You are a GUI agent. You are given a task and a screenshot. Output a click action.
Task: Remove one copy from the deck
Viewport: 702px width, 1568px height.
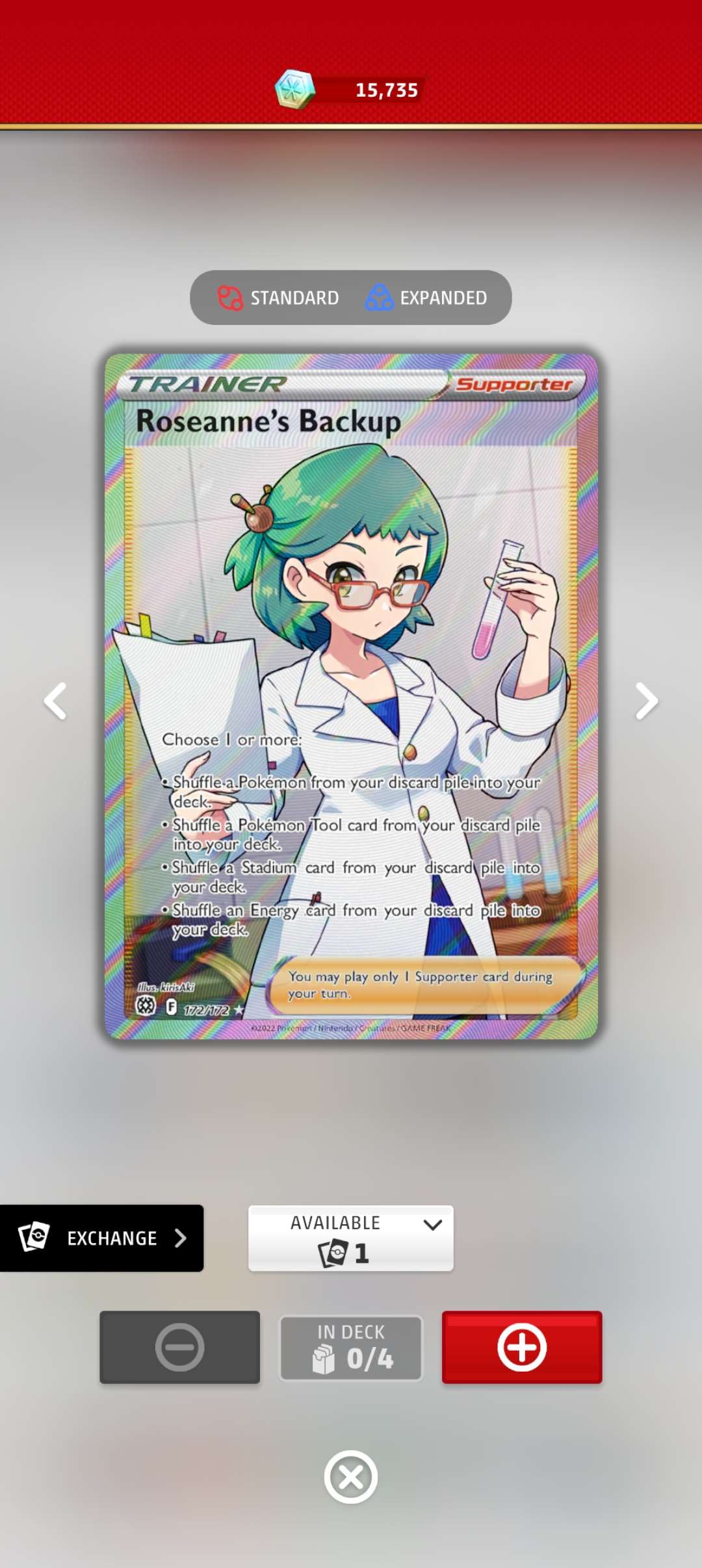coord(179,1347)
